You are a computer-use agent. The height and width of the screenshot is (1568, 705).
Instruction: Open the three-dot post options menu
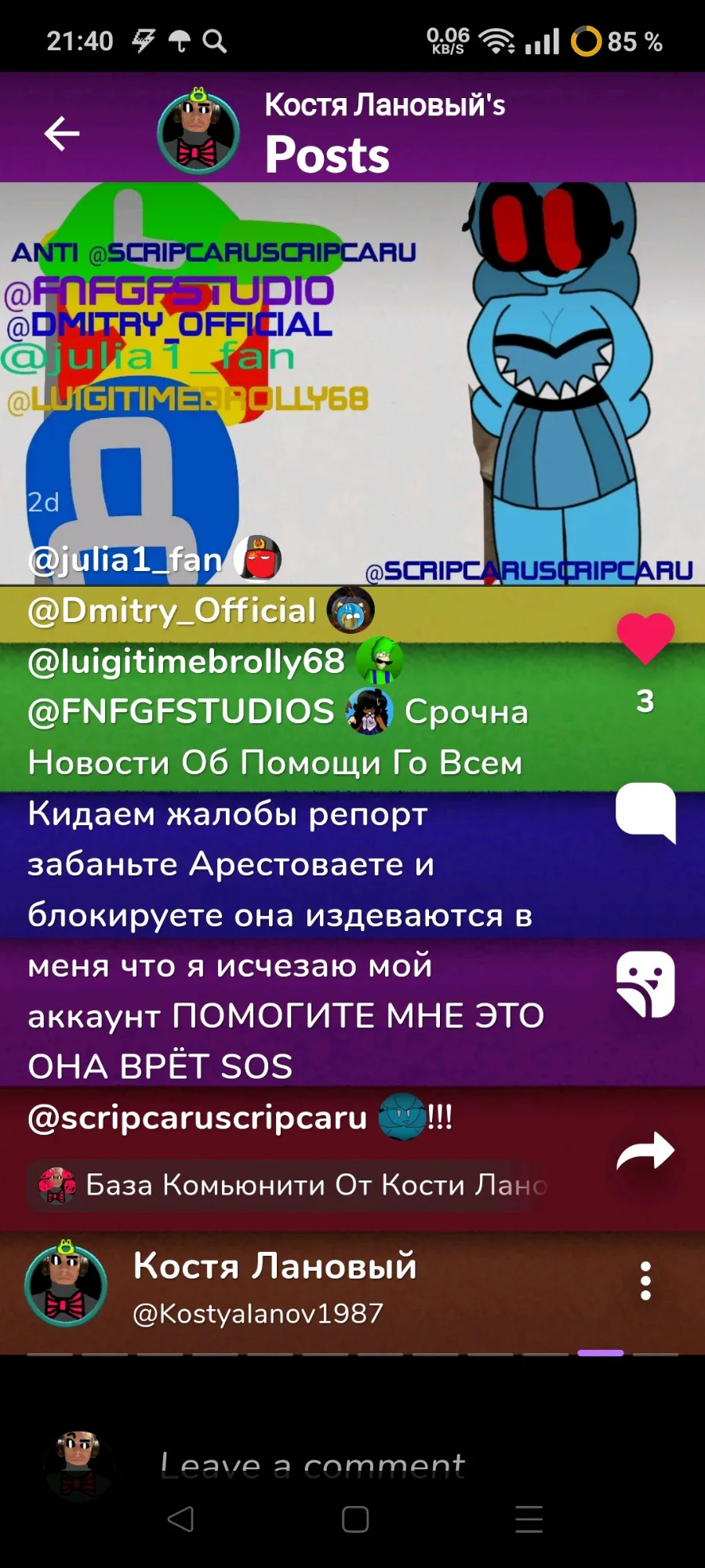[x=645, y=1281]
